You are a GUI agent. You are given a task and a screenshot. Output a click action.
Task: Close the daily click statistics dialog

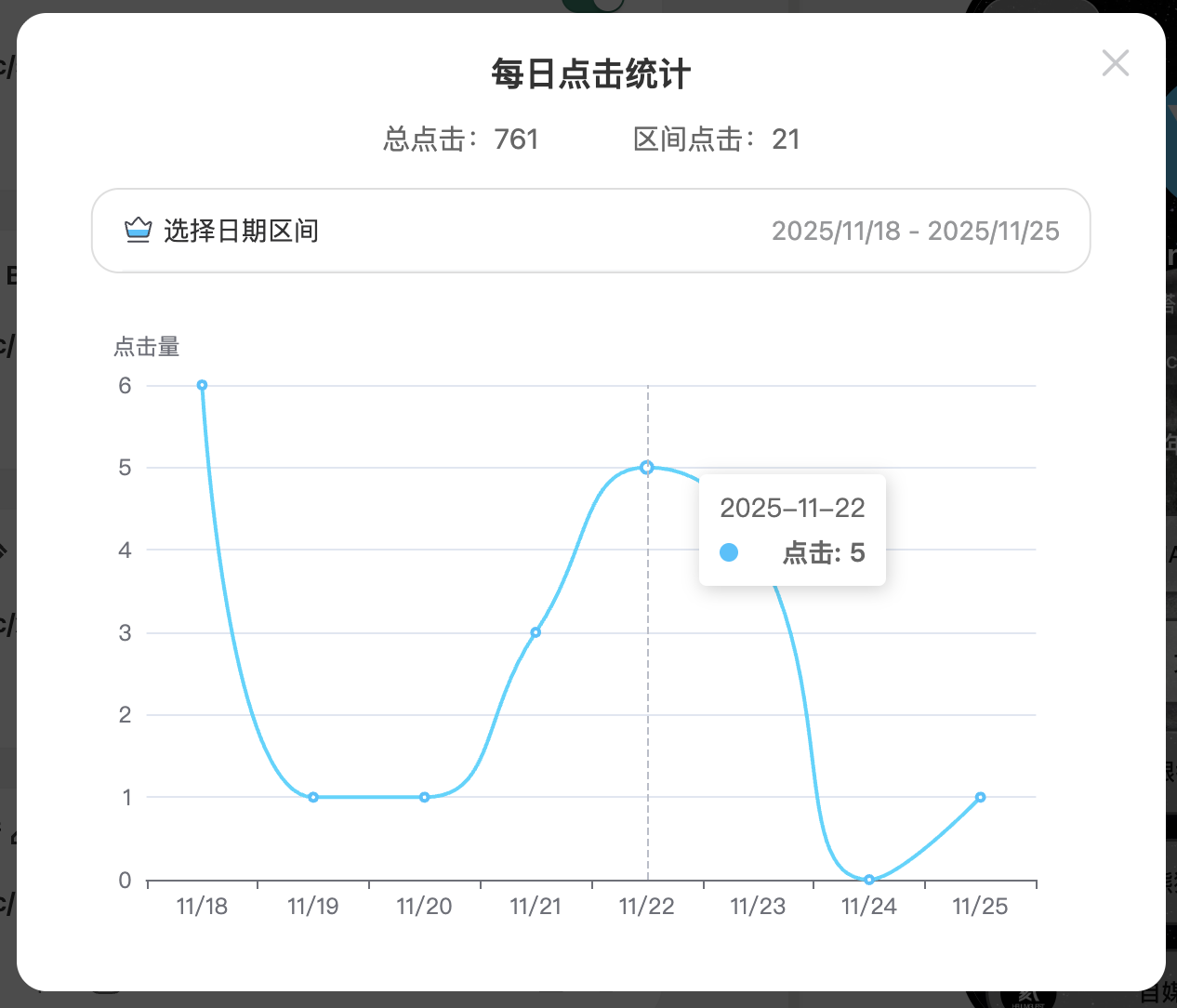[x=1115, y=63]
